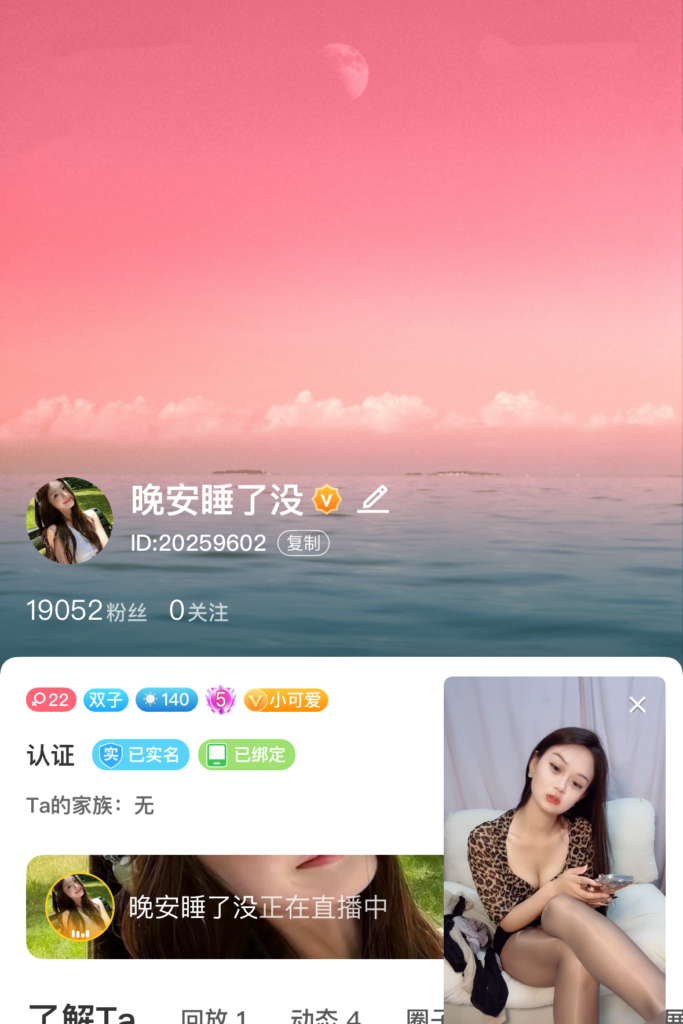The width and height of the screenshot is (683, 1024).
Task: Switch to the 回放 tab
Action: [214, 1015]
